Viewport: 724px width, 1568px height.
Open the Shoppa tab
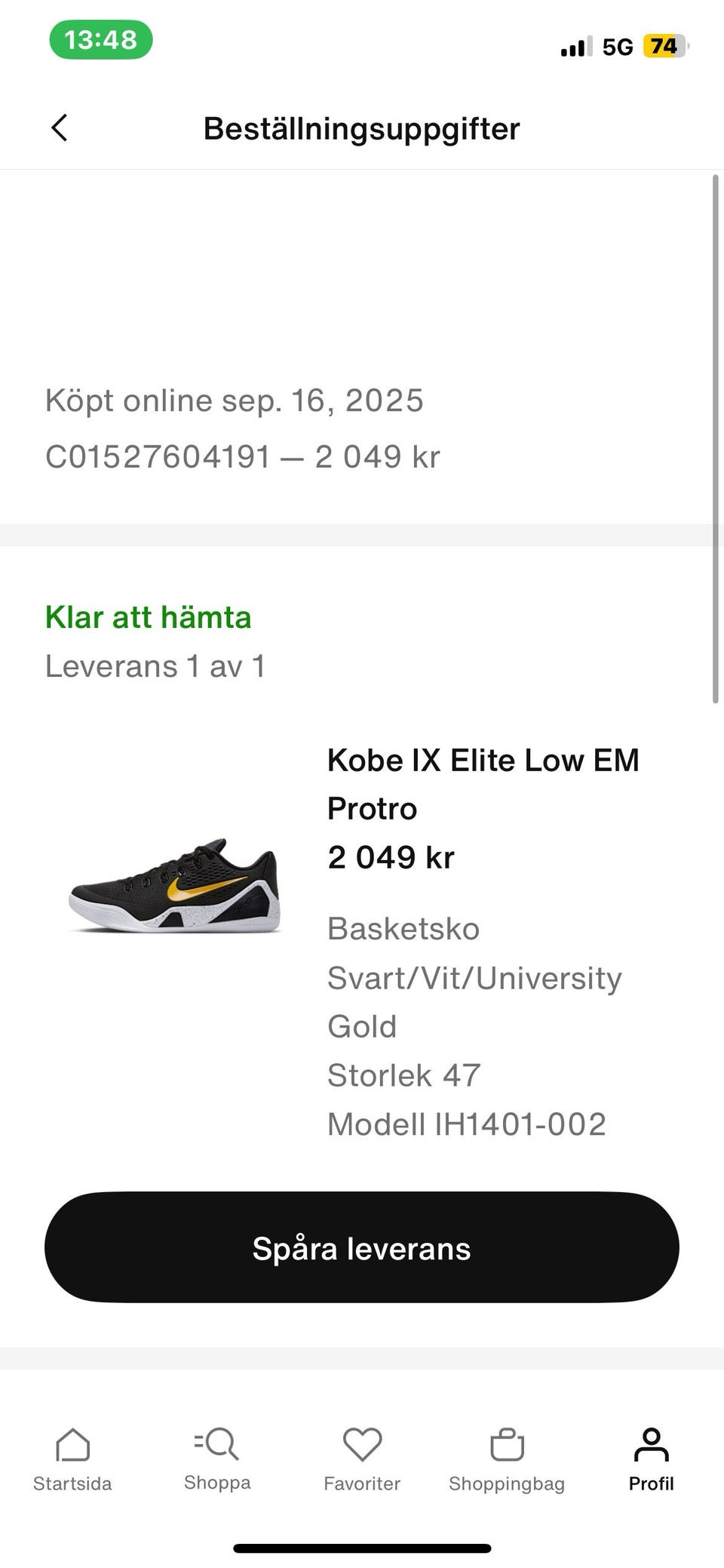point(217,1459)
